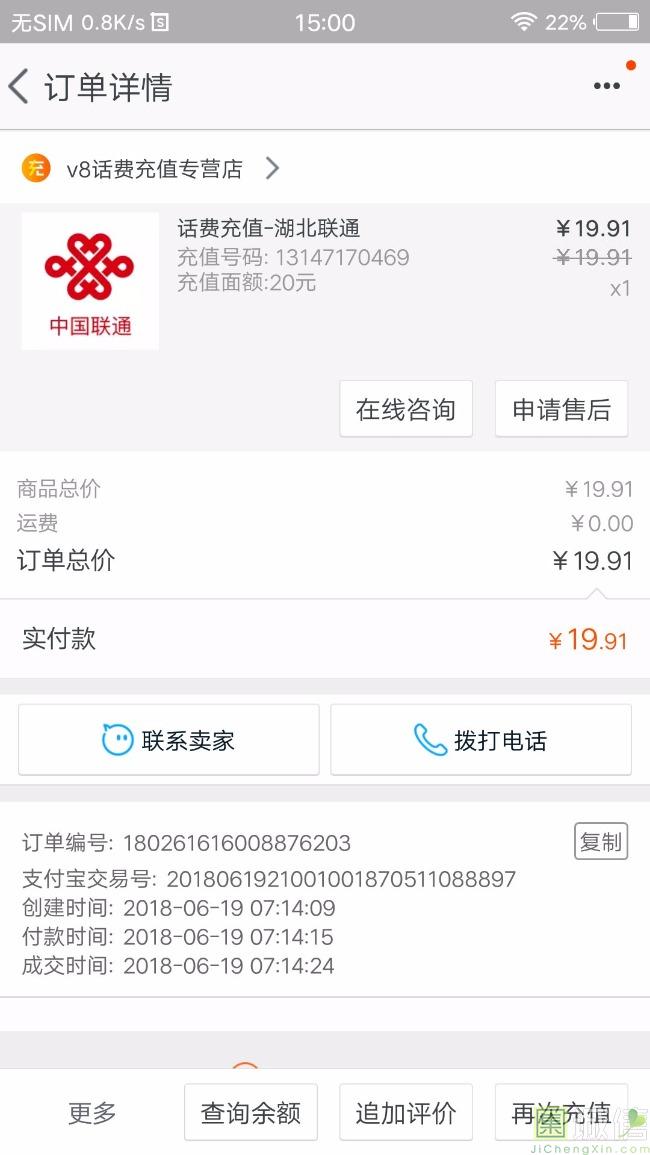Open the three-dot overflow menu

click(607, 86)
